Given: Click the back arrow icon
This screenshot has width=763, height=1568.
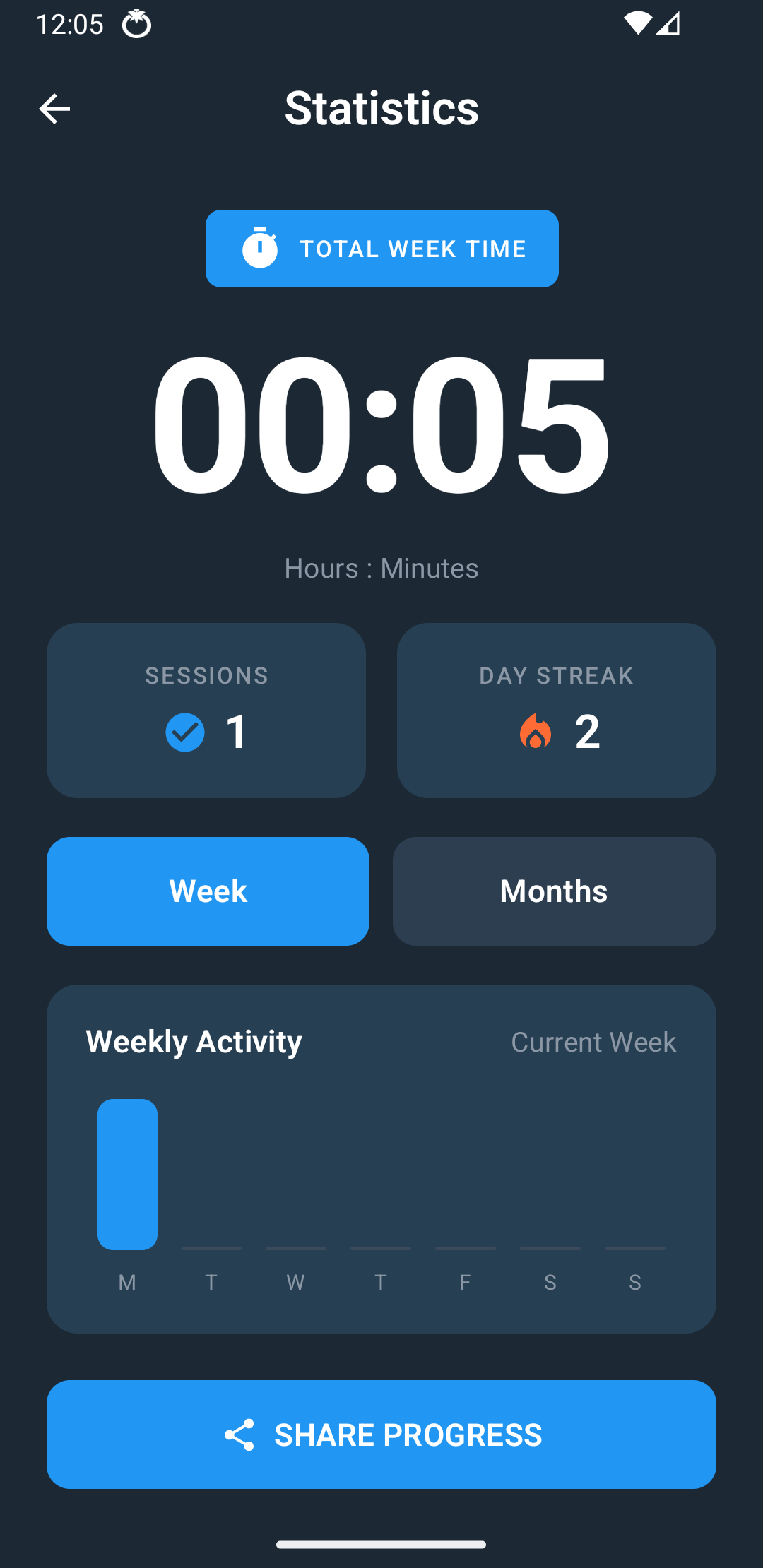Looking at the screenshot, I should click(55, 109).
